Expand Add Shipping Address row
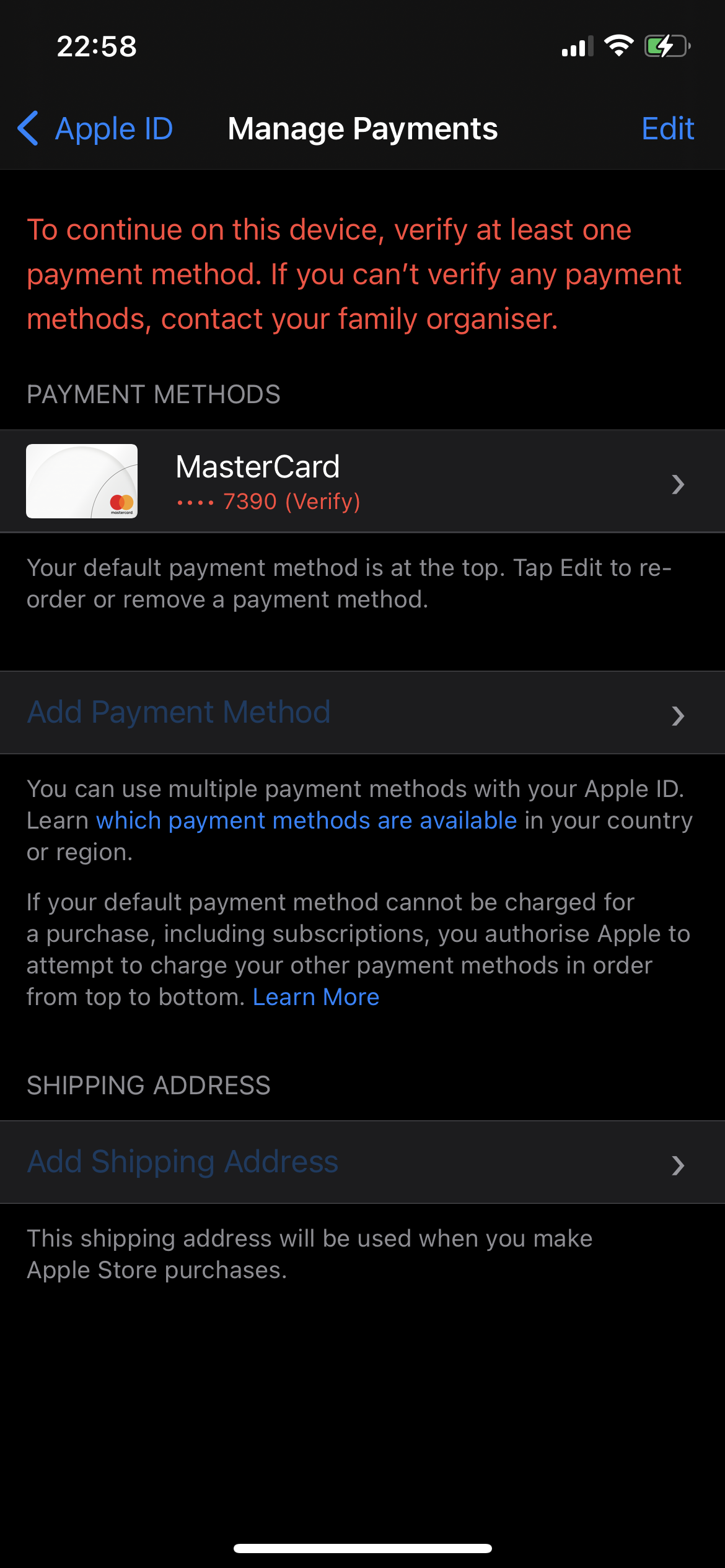This screenshot has height=1568, width=725. pyautogui.click(x=679, y=1165)
